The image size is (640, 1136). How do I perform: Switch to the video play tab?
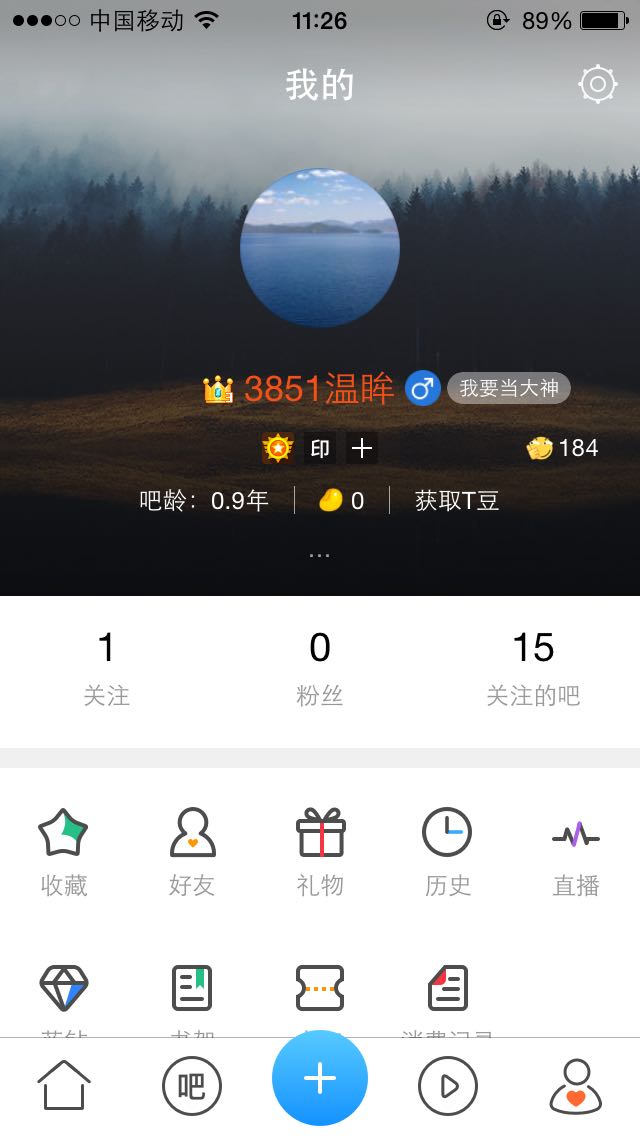click(x=448, y=1086)
